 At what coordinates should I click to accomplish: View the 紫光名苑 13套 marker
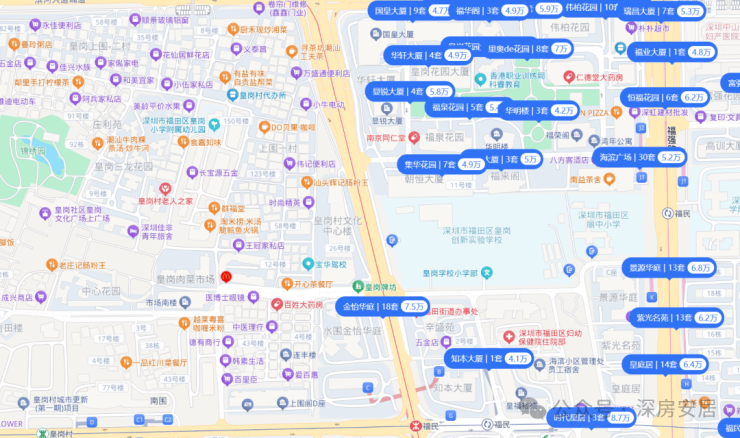click(676, 317)
